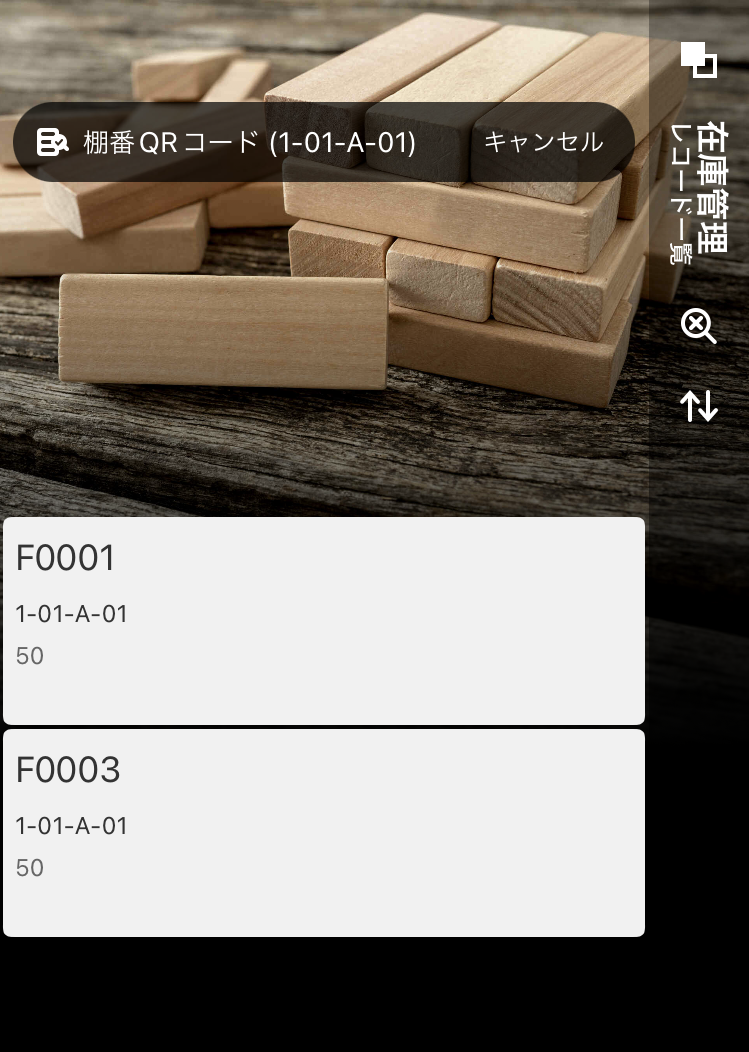The width and height of the screenshot is (749, 1052).
Task: Open the F0003 record card
Action: 323,832
